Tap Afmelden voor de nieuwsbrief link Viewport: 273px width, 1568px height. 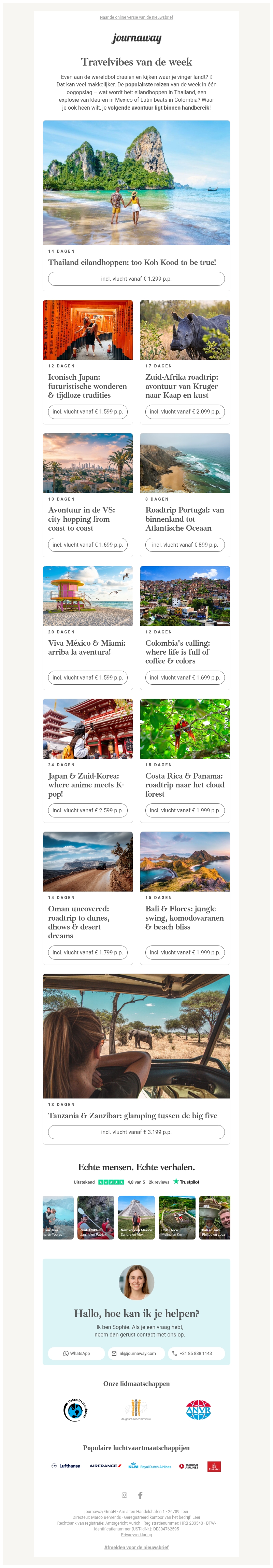(136, 1547)
